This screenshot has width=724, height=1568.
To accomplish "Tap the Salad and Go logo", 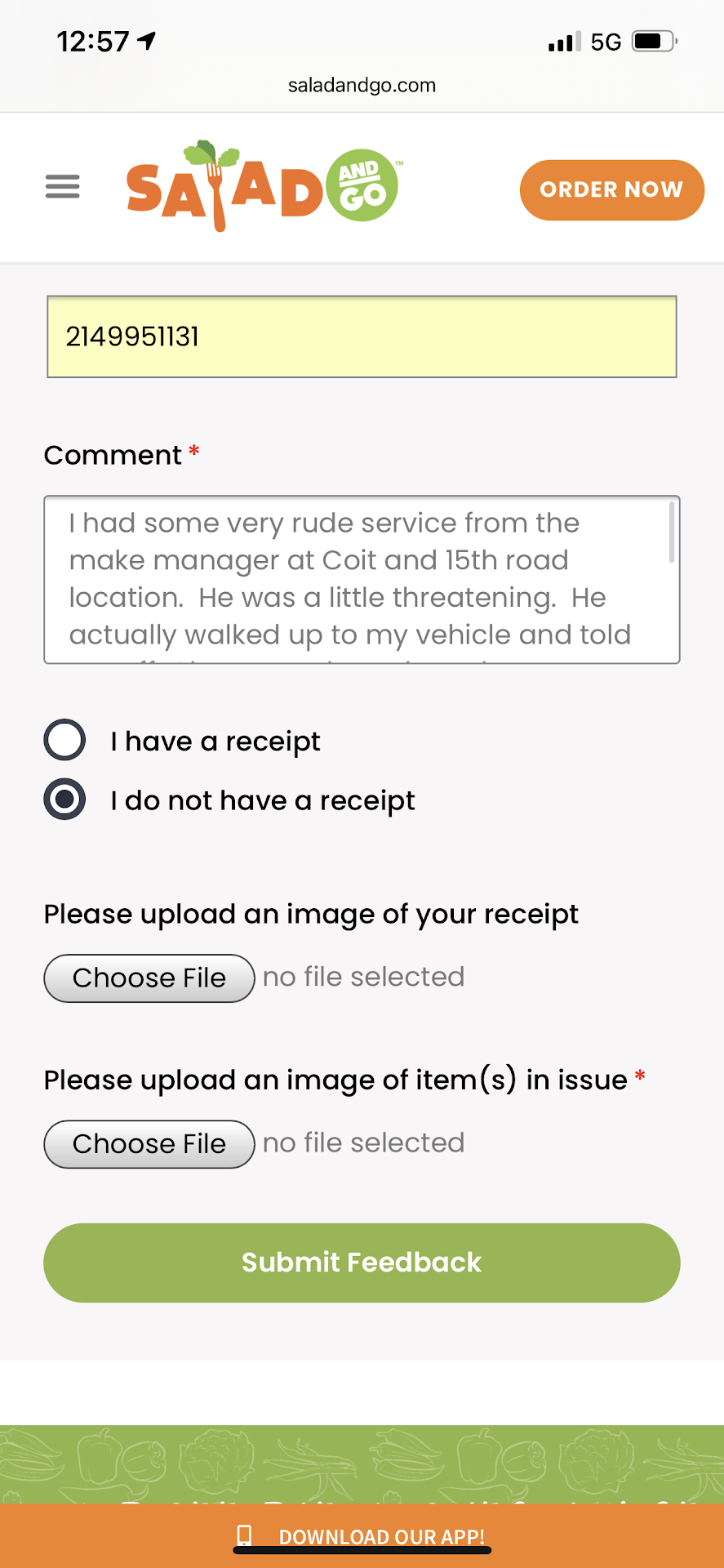I will coord(263,187).
